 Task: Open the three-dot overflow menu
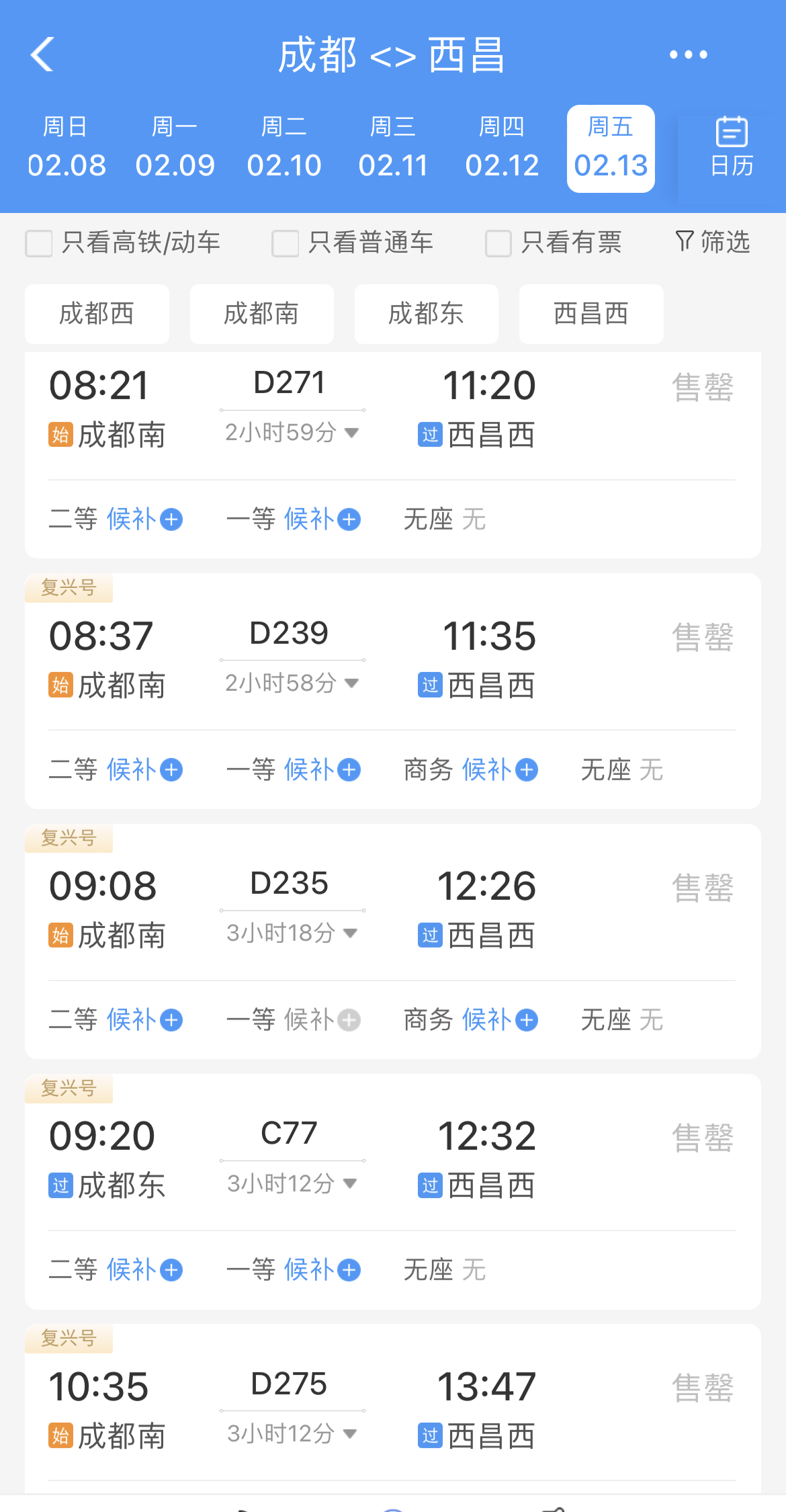coord(688,54)
